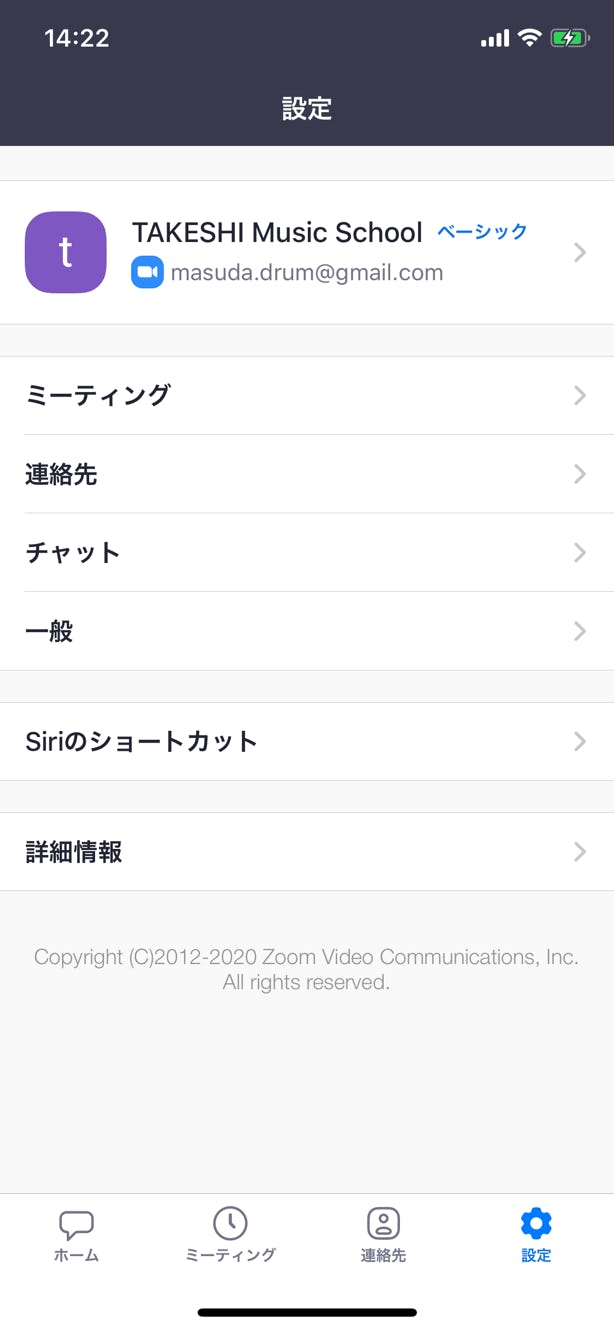This screenshot has width=614, height=1330.
Task: Select the 設定 bottom tab
Action: coord(536,1235)
